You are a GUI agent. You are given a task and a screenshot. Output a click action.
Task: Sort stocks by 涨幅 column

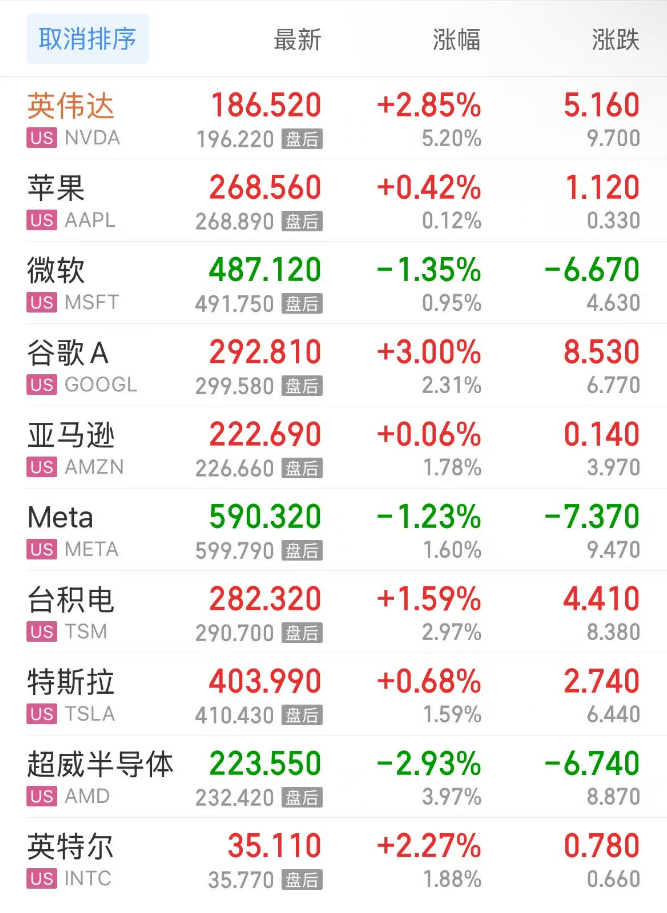coord(456,40)
